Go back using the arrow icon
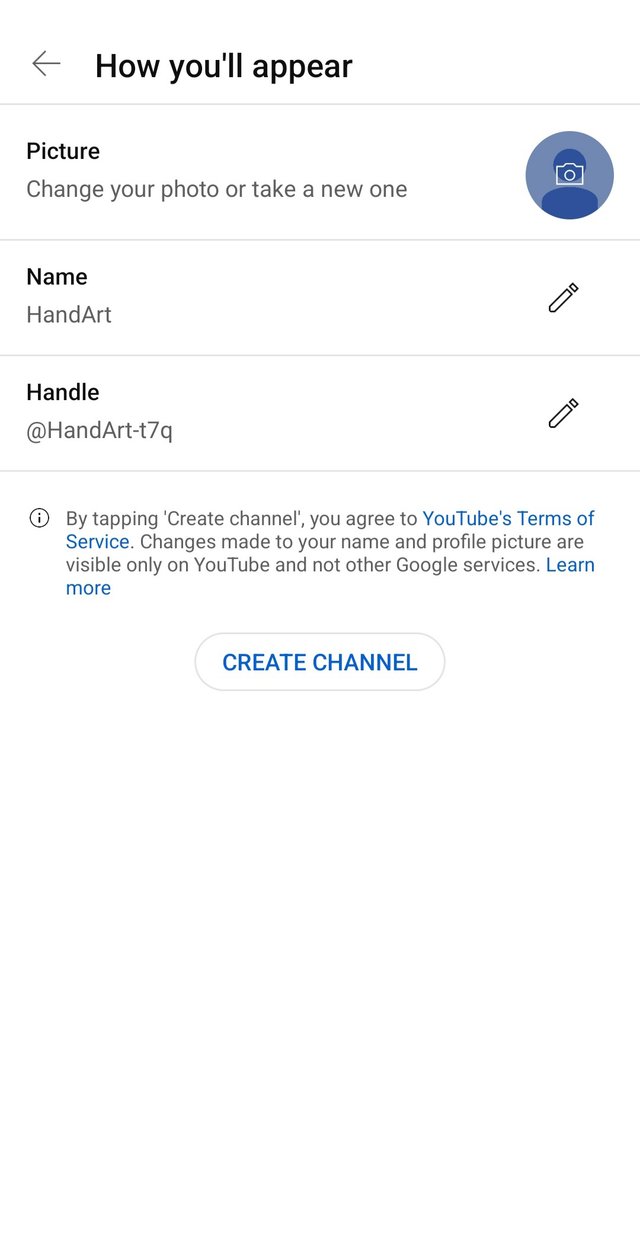This screenshot has width=640, height=1259. point(46,65)
